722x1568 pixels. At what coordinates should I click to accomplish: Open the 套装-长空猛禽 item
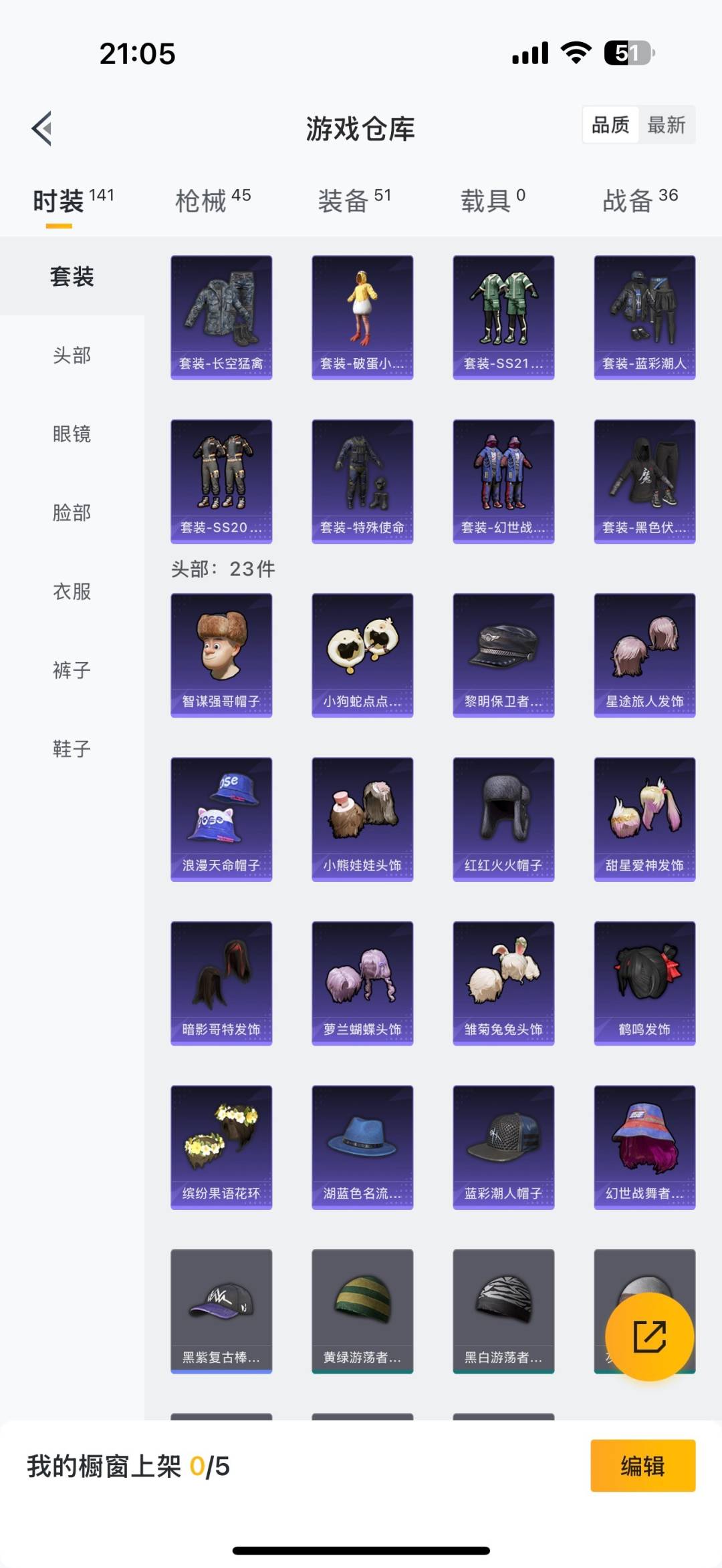[221, 317]
